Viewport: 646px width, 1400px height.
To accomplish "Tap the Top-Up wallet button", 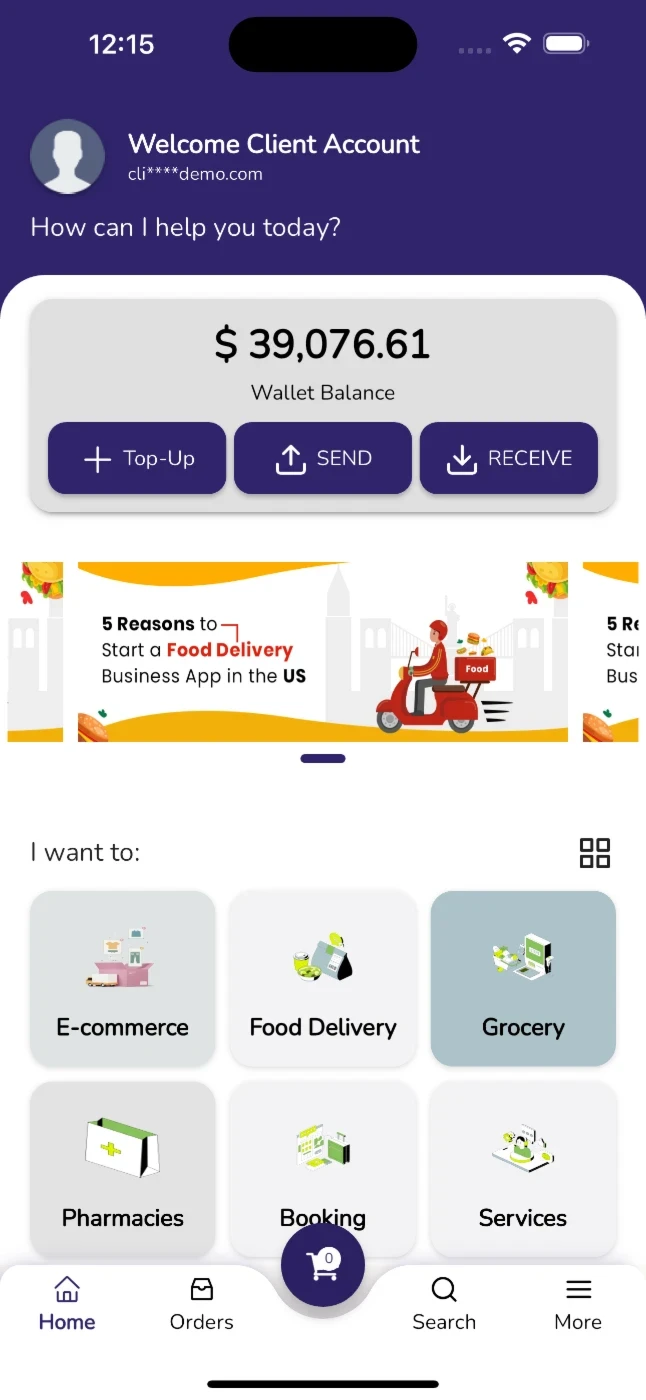I will 137,458.
